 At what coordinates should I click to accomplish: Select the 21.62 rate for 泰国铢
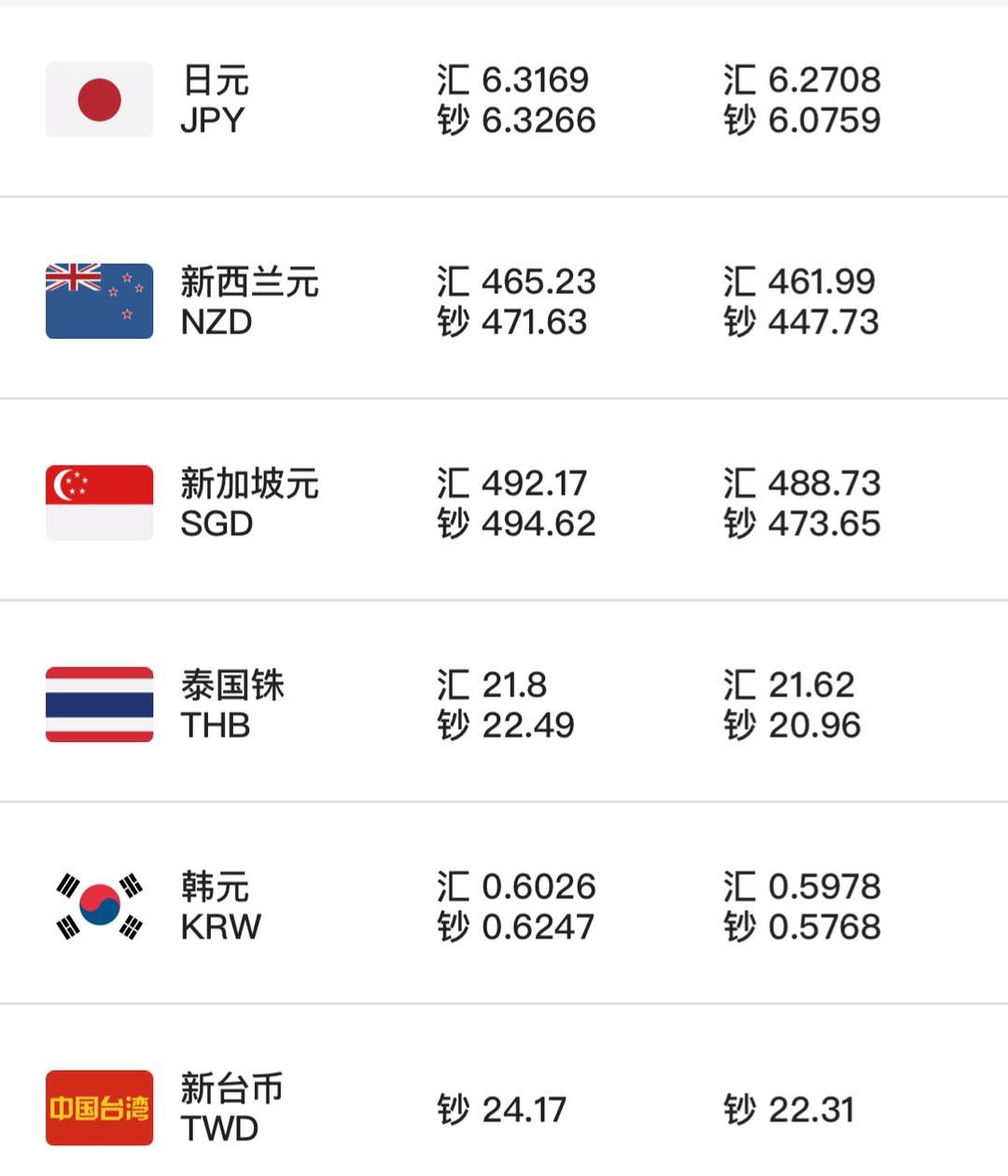click(x=812, y=684)
